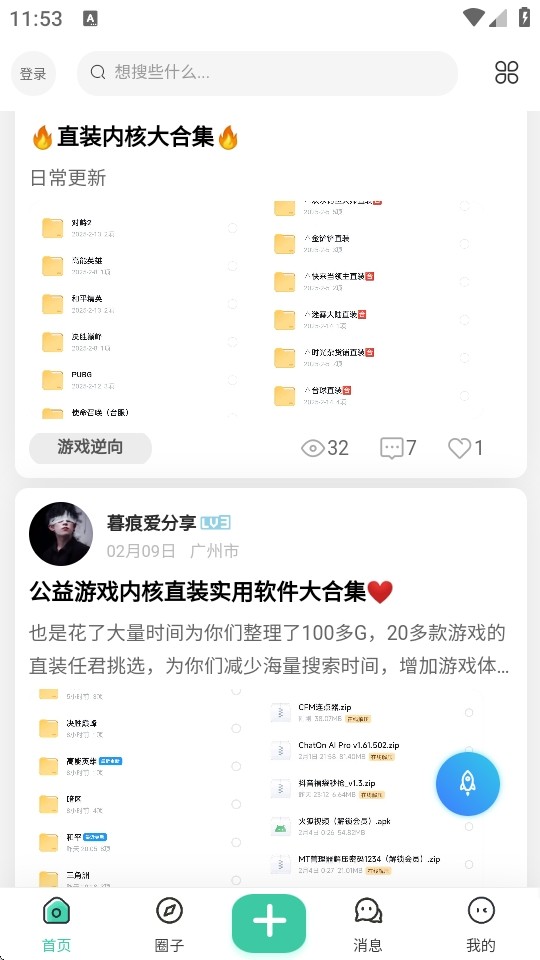
Task: Open comments on the 直装内核大合集 post
Action: click(x=398, y=448)
